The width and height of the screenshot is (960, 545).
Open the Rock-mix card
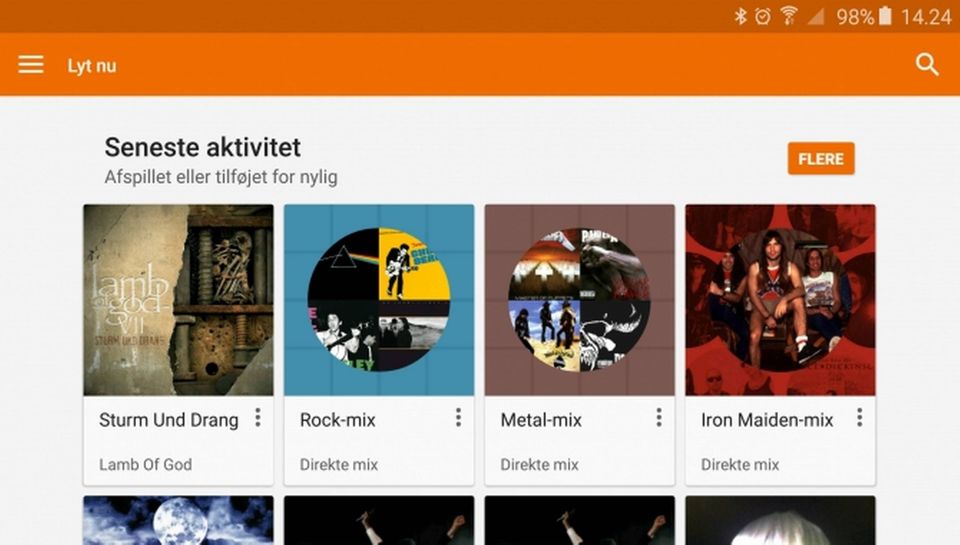pos(378,300)
